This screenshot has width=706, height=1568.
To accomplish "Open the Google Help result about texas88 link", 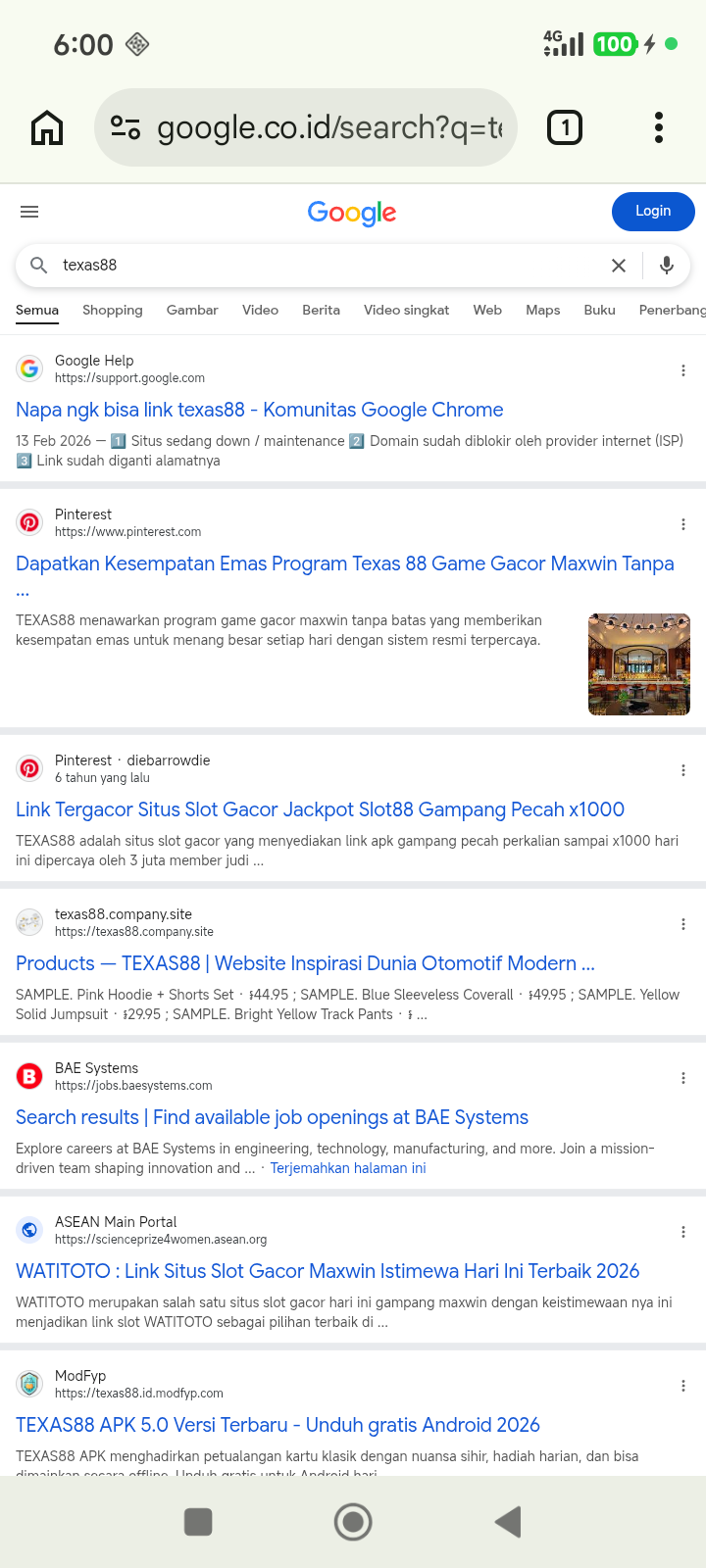I will tap(260, 410).
